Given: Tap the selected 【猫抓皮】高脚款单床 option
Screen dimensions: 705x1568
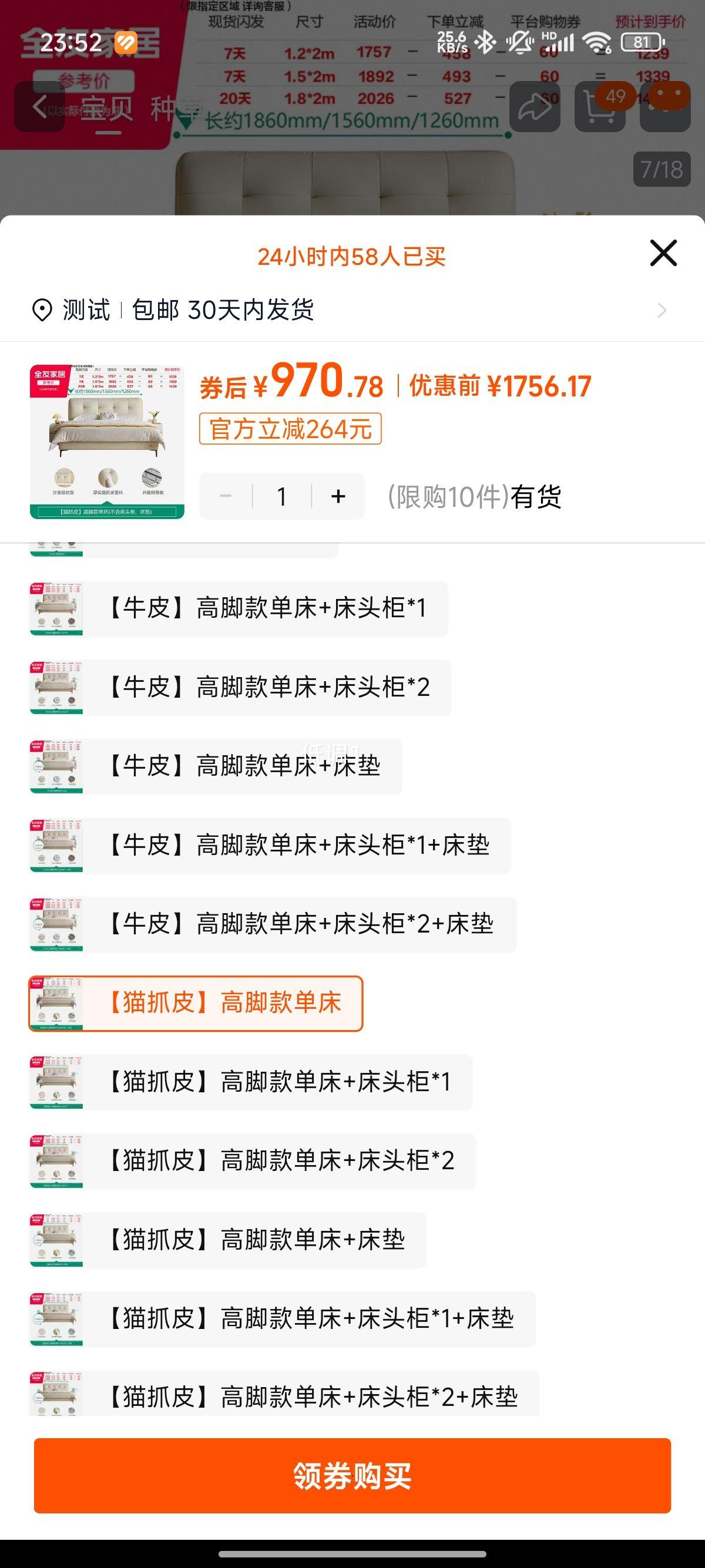Looking at the screenshot, I should 196,1003.
